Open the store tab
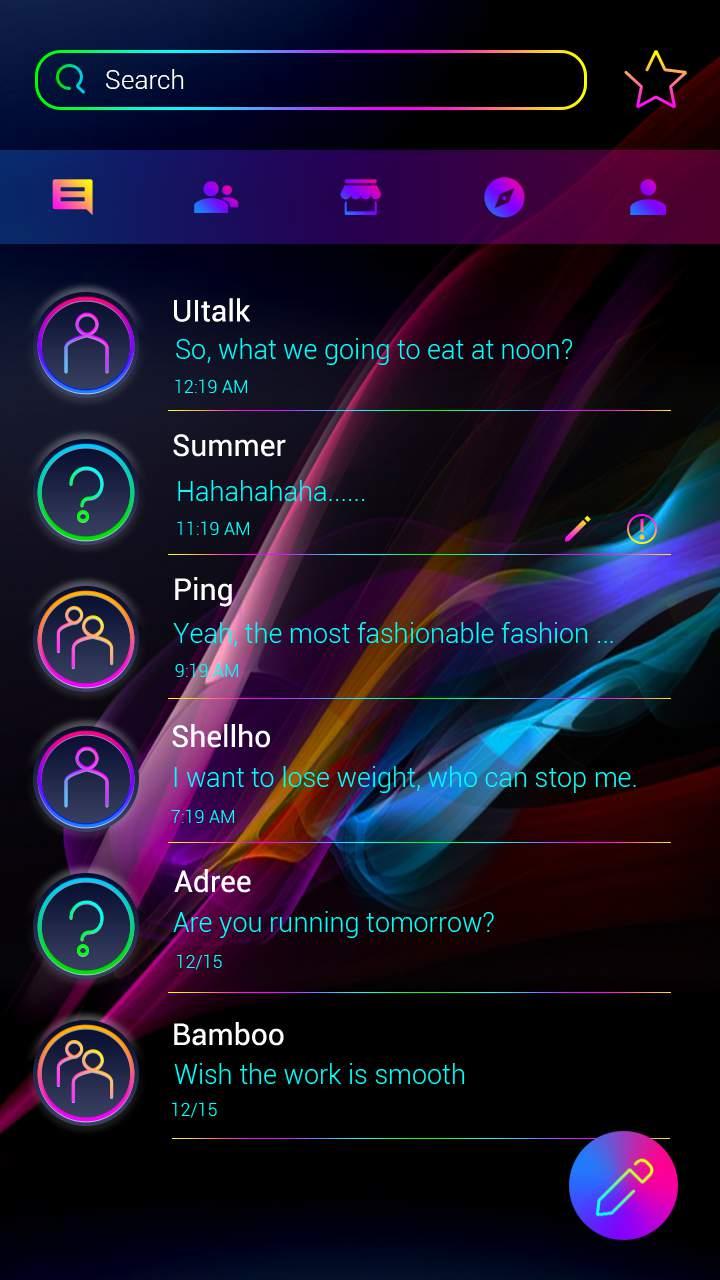 tap(360, 197)
